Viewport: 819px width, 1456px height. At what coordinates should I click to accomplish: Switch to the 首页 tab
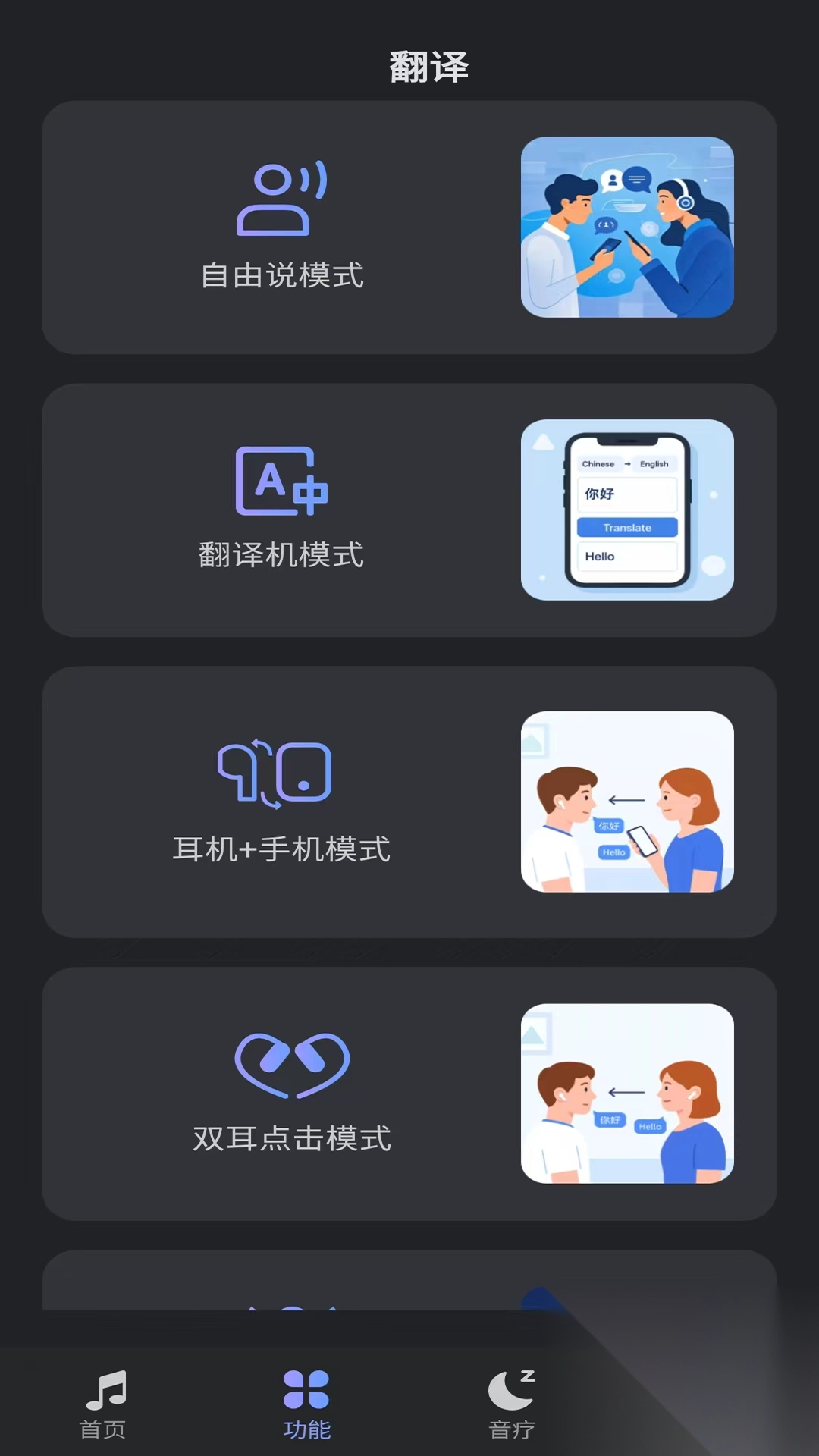click(103, 1404)
